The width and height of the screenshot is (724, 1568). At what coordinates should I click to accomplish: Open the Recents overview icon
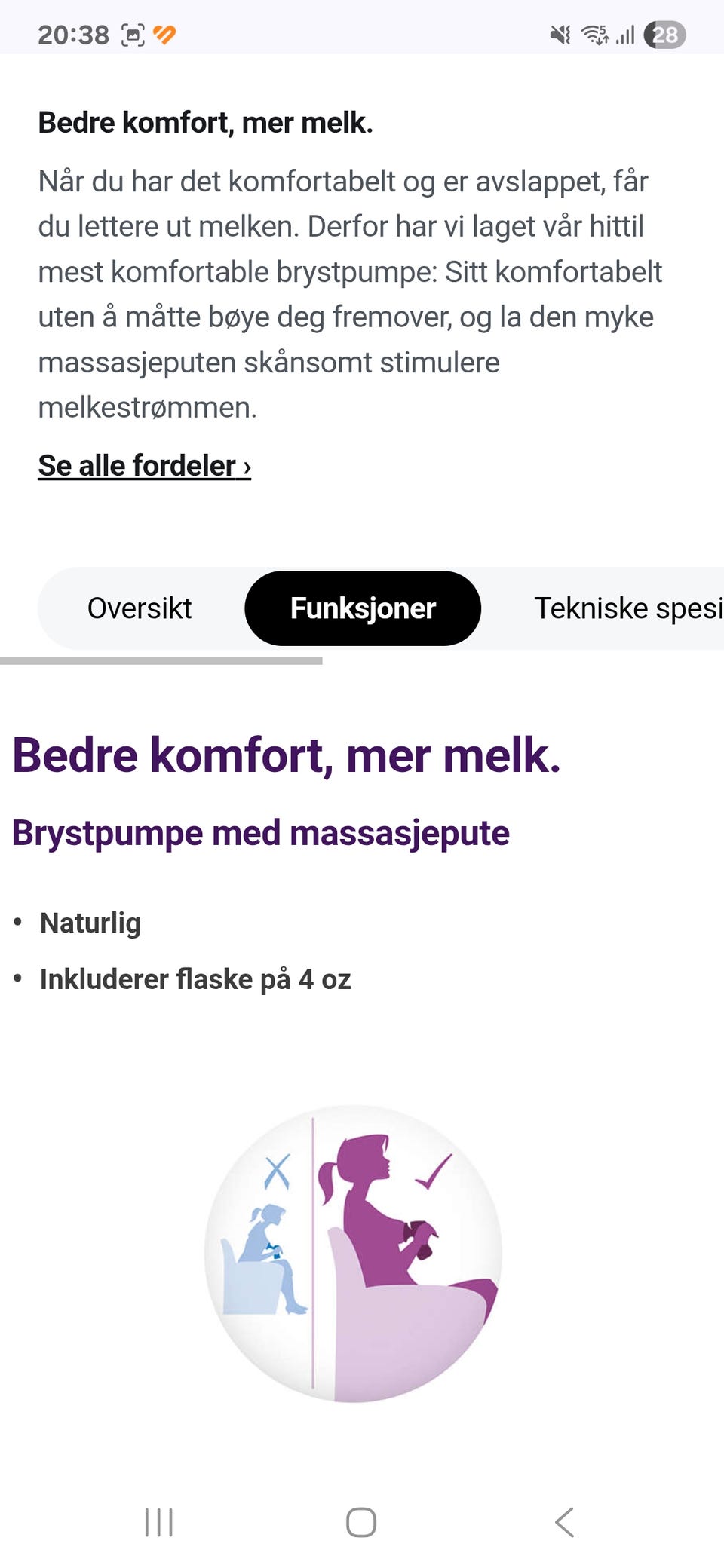[x=159, y=1522]
